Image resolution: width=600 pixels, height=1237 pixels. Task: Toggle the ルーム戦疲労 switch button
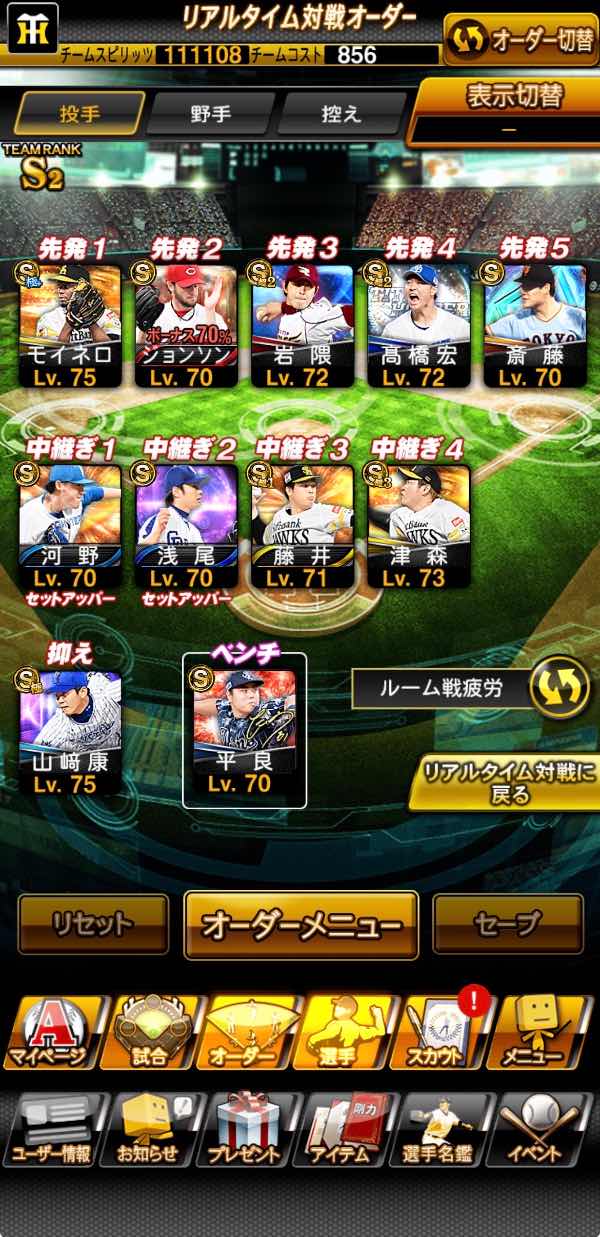click(559, 688)
